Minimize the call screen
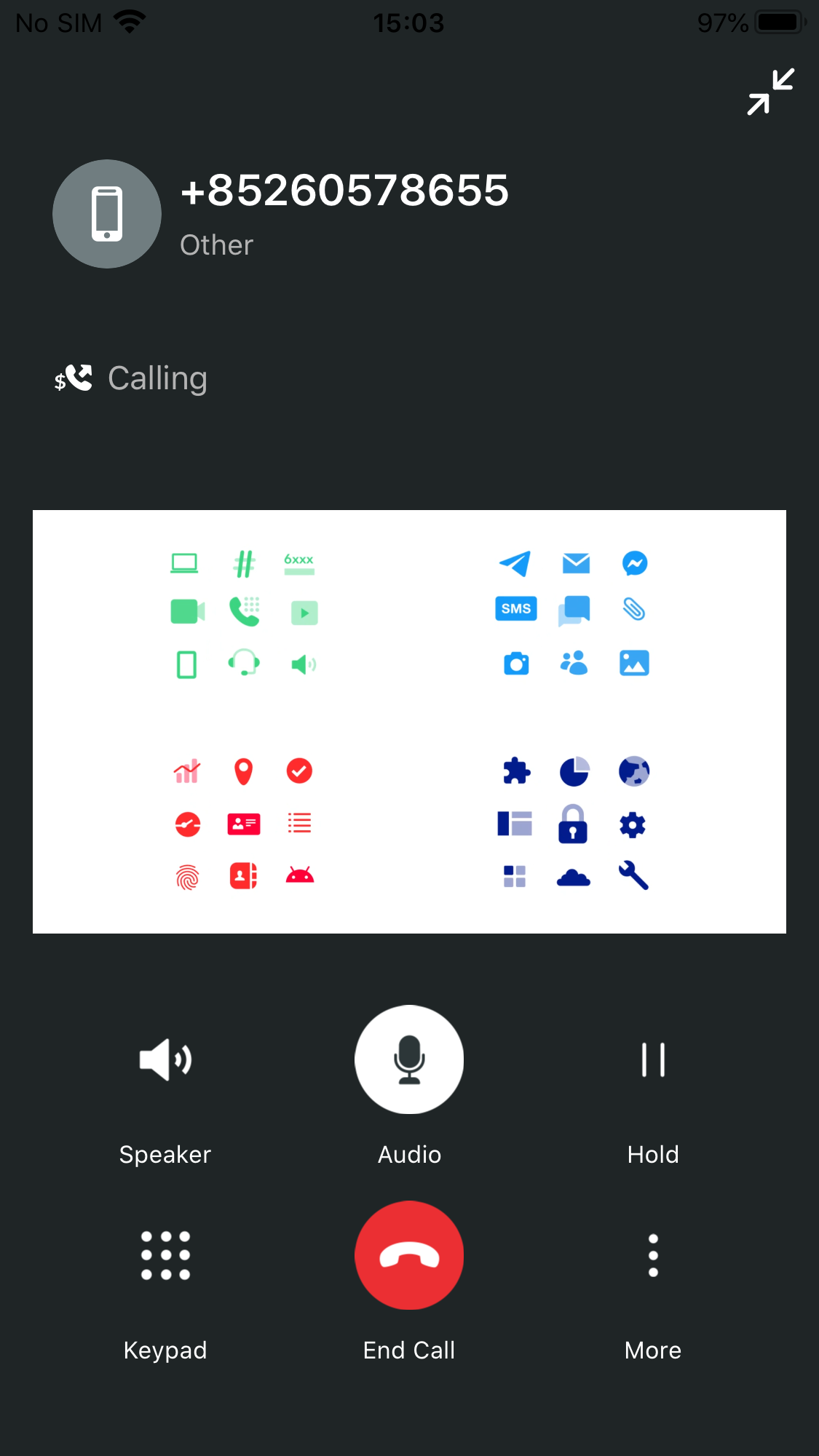The image size is (819, 1456). coord(770,92)
